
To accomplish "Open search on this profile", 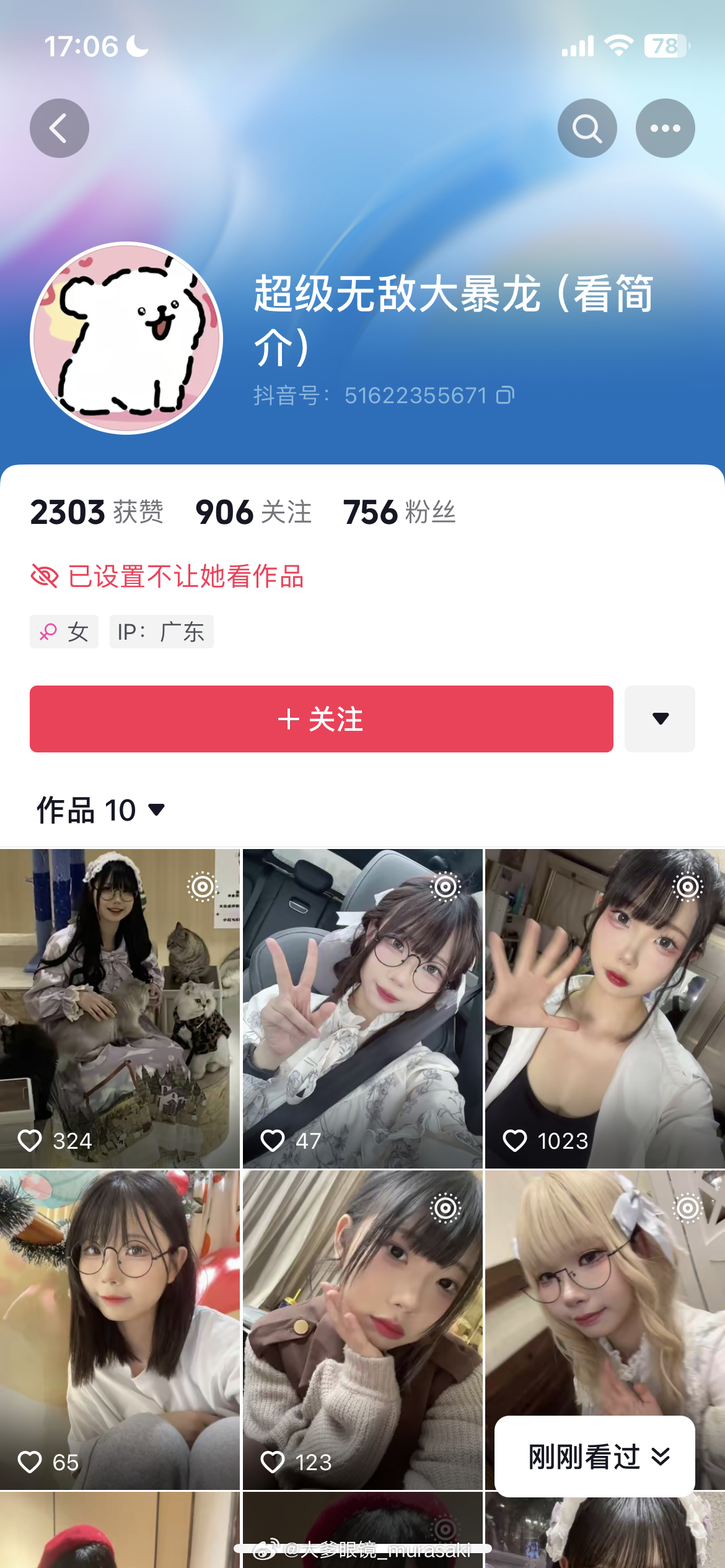I will pyautogui.click(x=587, y=128).
